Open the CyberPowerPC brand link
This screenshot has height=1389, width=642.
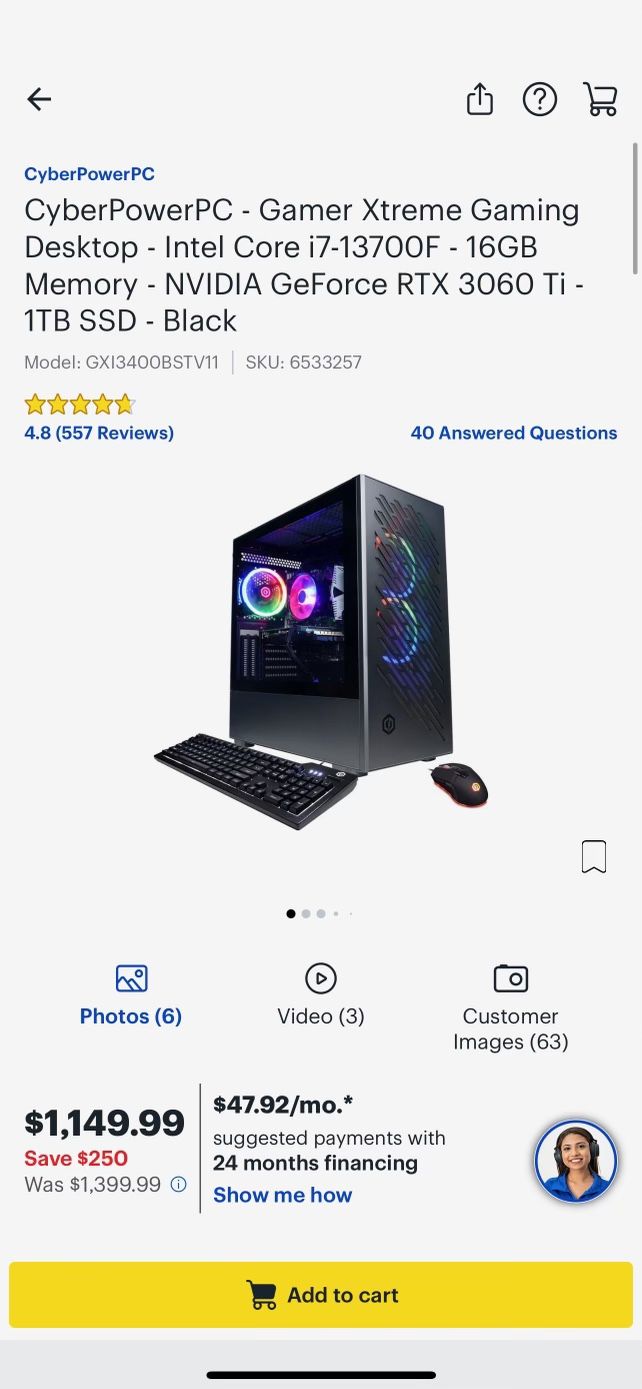tap(89, 174)
